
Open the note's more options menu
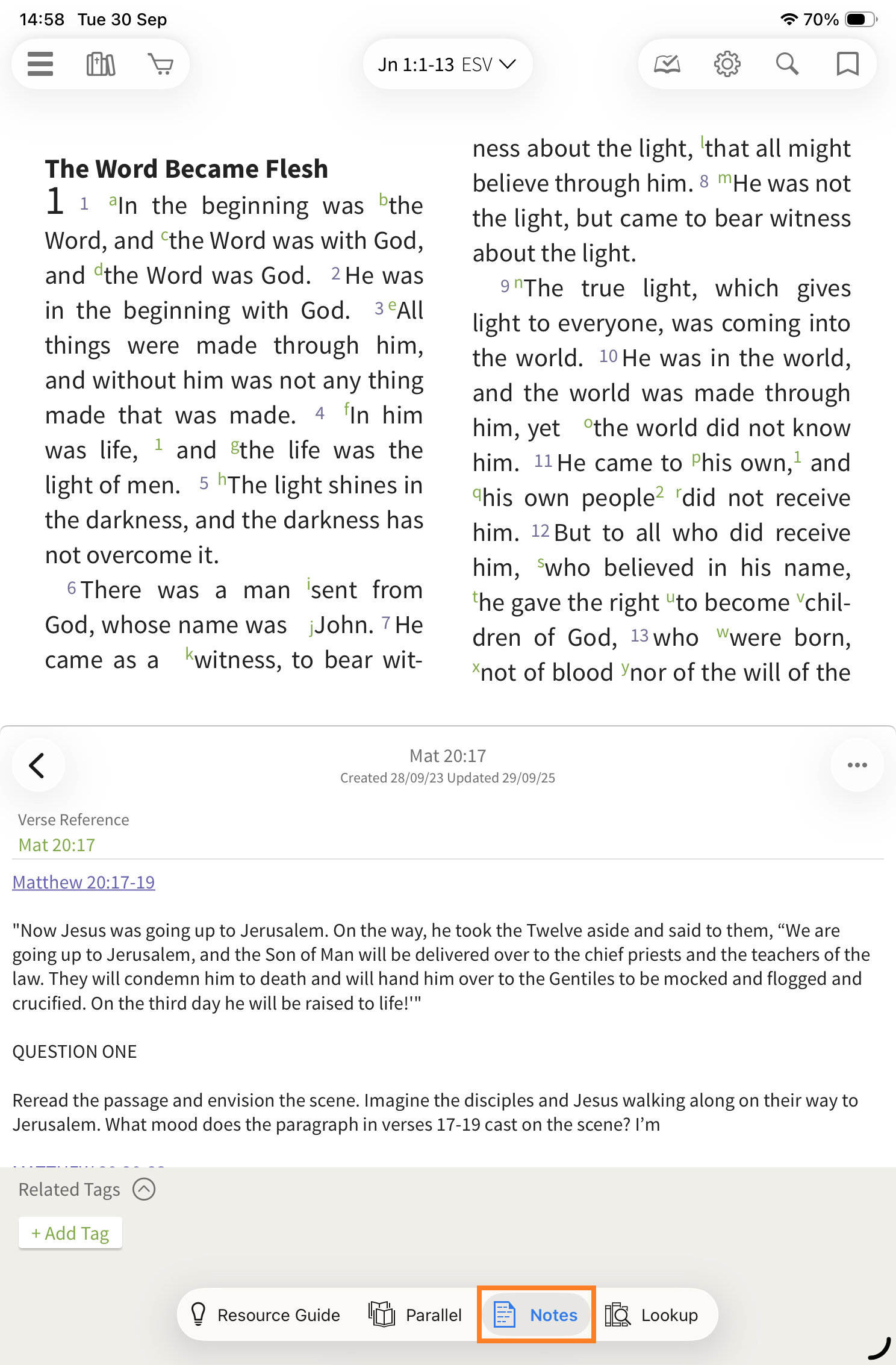click(857, 765)
